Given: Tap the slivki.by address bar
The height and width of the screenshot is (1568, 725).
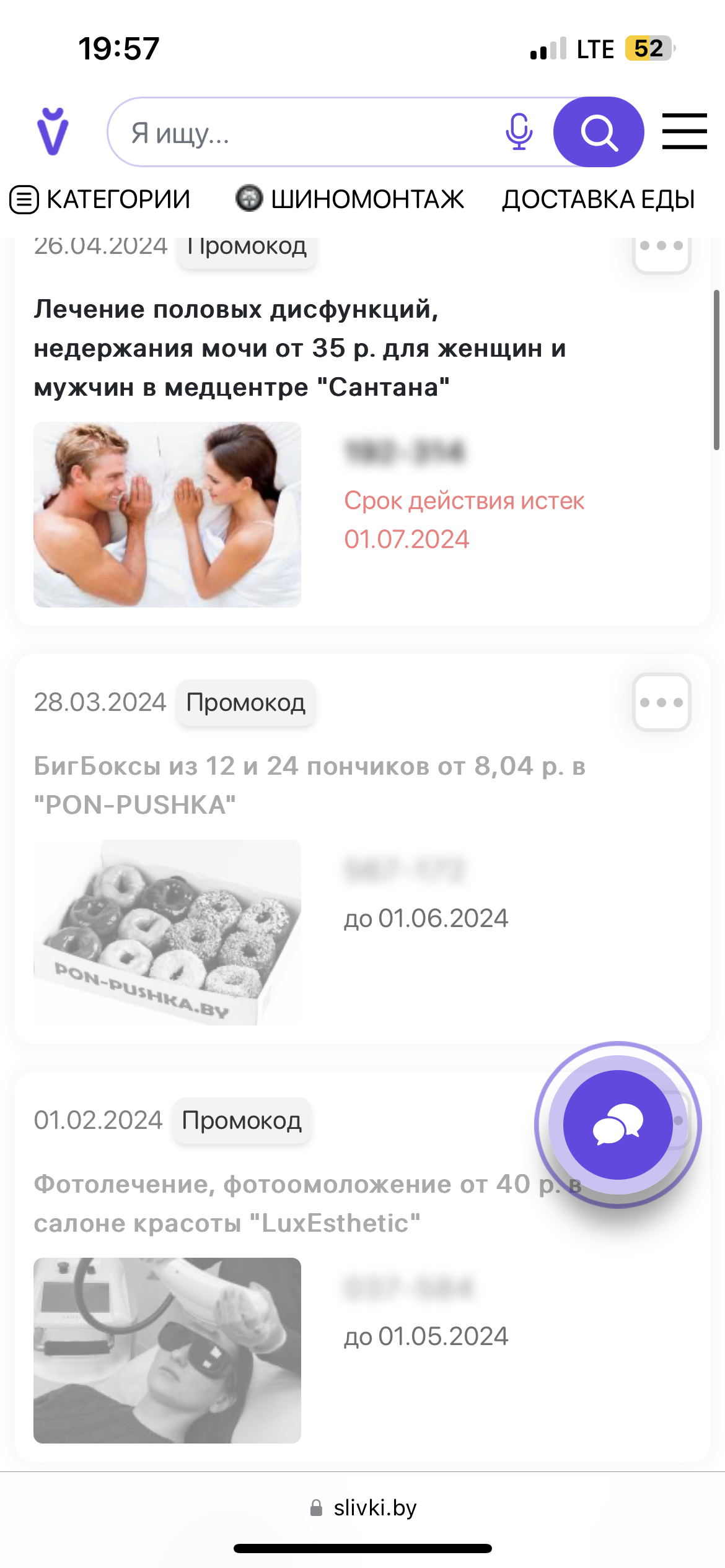Looking at the screenshot, I should pyautogui.click(x=363, y=1507).
